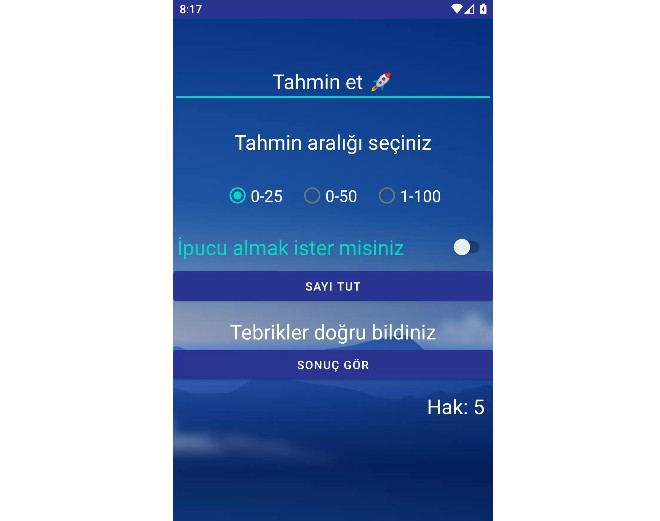Tap the SAYI TUT button
The width and height of the screenshot is (660, 521).
click(x=332, y=287)
